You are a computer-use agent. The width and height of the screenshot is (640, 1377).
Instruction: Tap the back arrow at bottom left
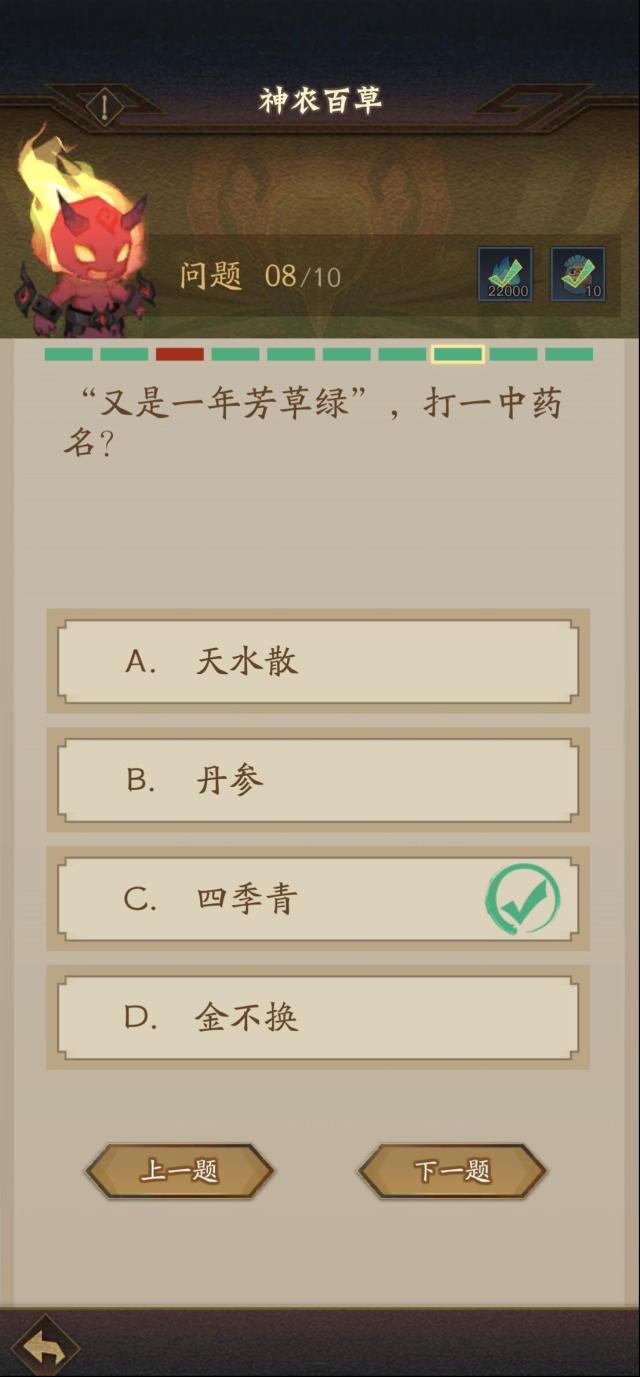[43, 1346]
